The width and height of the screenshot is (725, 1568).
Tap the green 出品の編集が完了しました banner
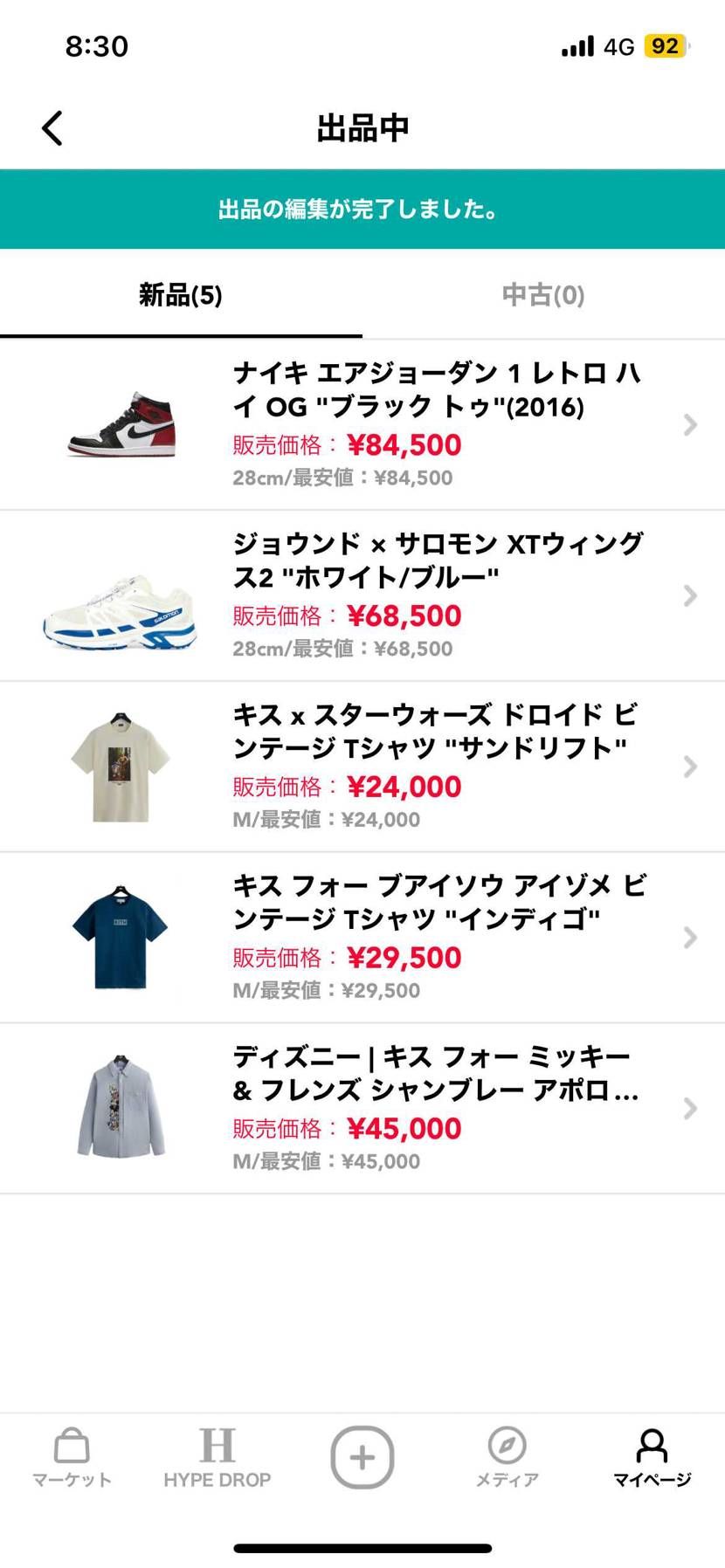tap(362, 210)
